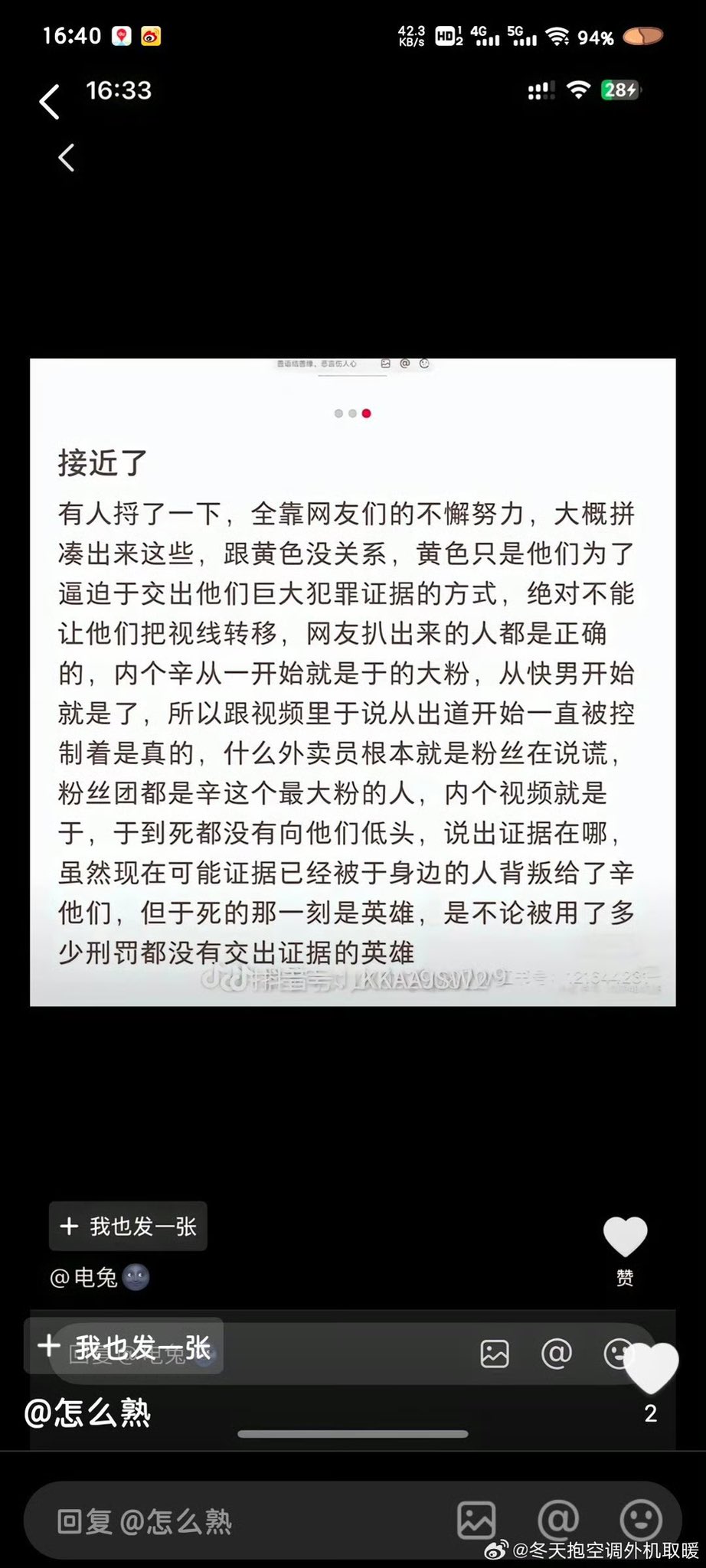Go back using the top-left arrow
Viewport: 706px width, 1568px height.
point(50,102)
